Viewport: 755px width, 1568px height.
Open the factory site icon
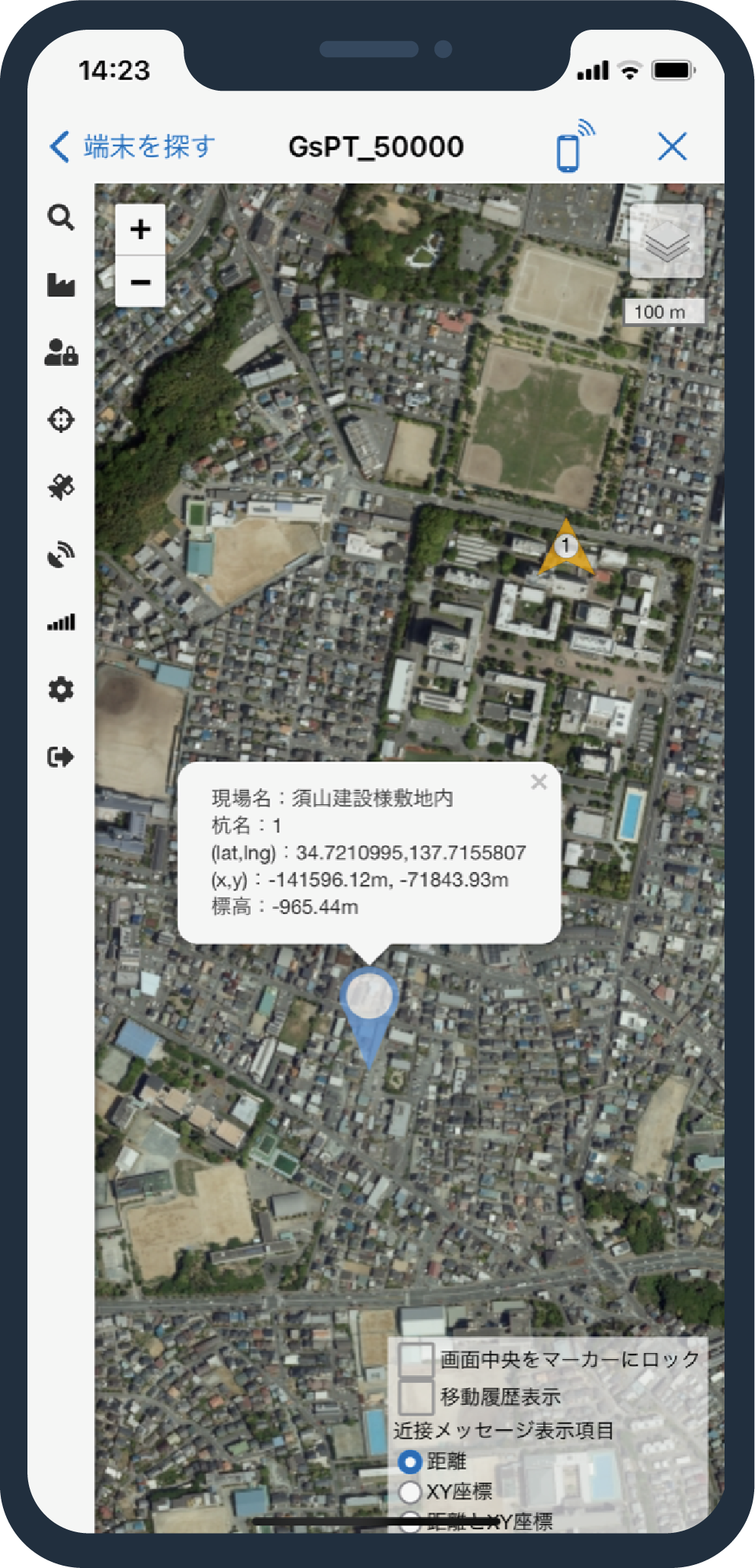tap(61, 285)
